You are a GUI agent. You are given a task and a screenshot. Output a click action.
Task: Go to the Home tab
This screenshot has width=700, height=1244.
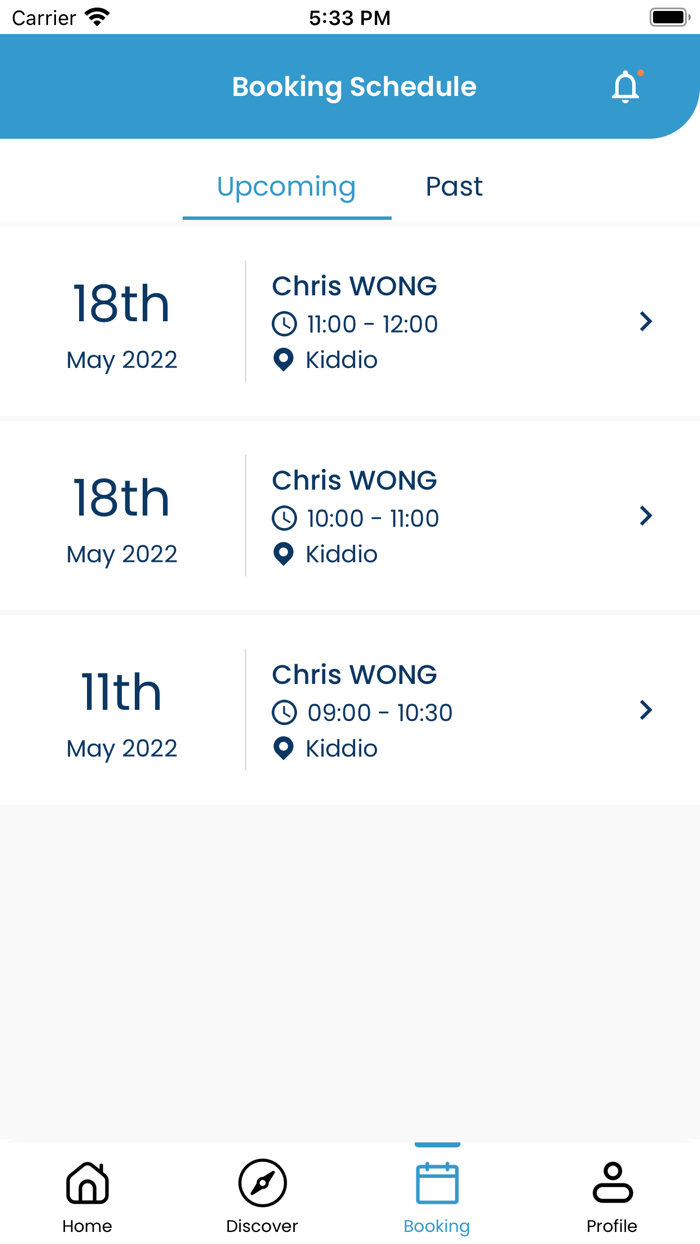pos(87,1196)
